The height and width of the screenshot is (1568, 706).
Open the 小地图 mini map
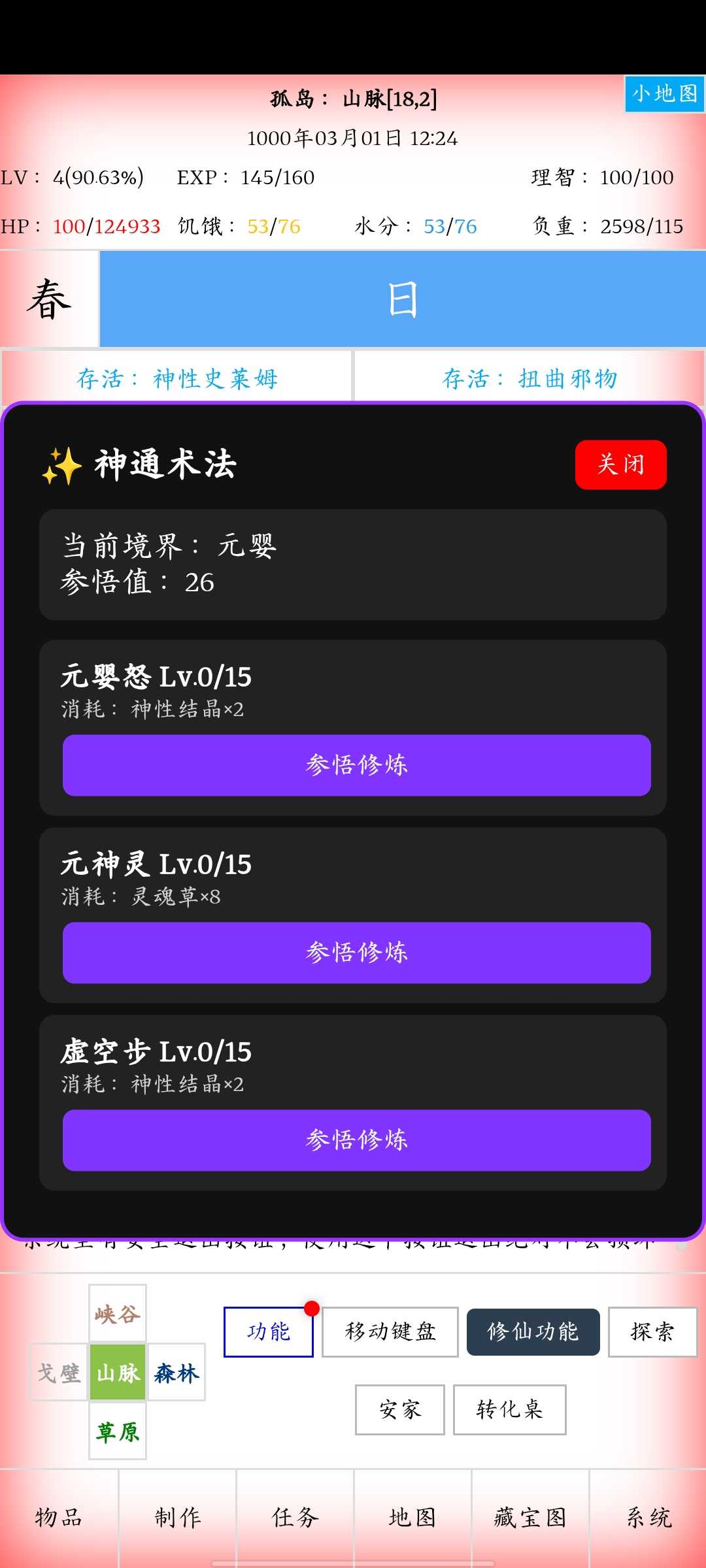664,94
